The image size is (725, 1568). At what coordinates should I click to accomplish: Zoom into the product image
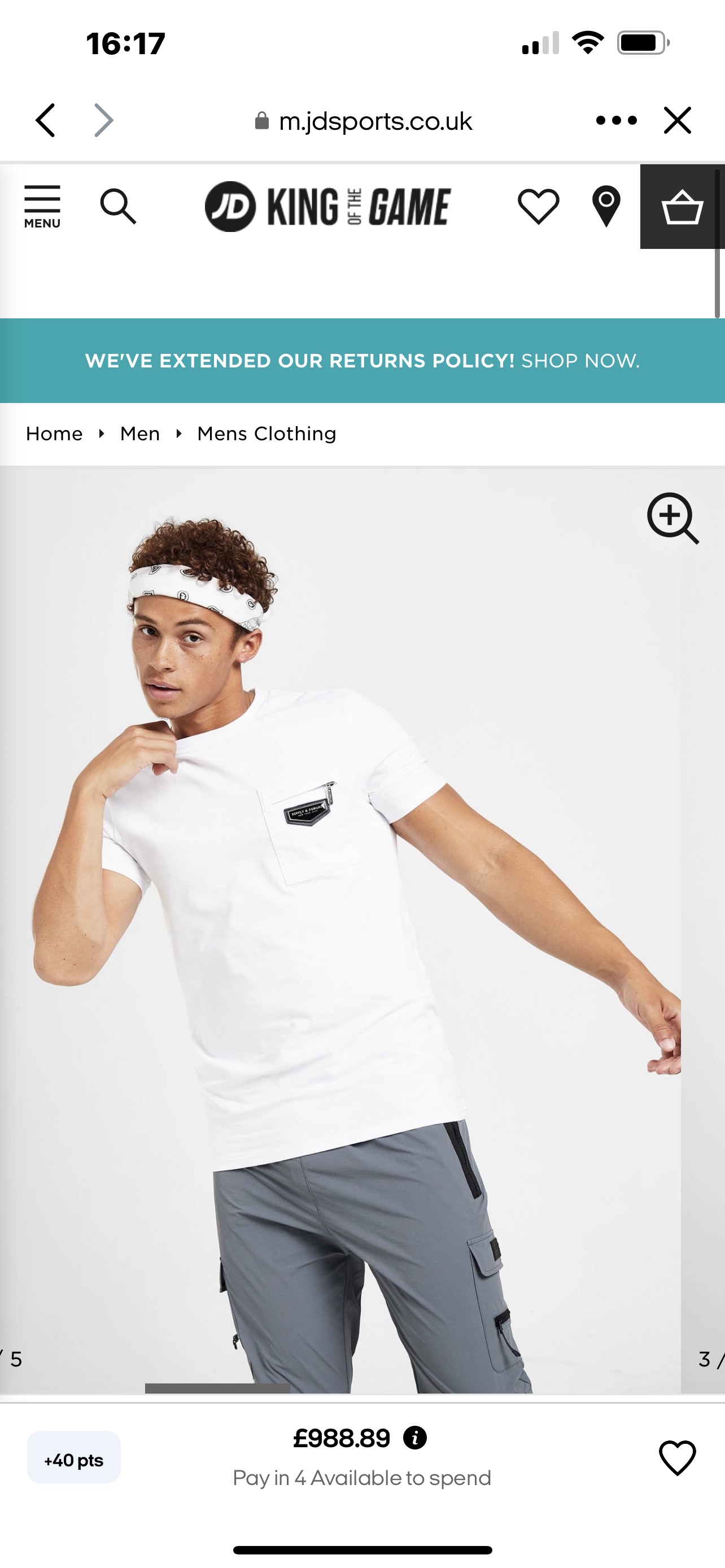click(x=672, y=518)
